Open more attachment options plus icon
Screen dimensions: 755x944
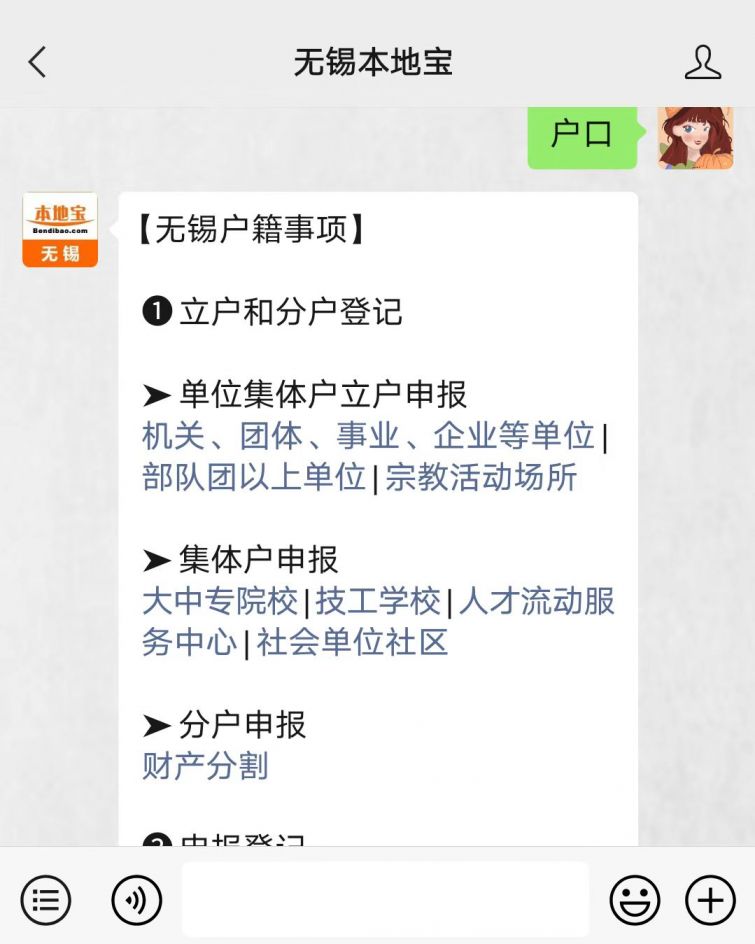coord(710,900)
